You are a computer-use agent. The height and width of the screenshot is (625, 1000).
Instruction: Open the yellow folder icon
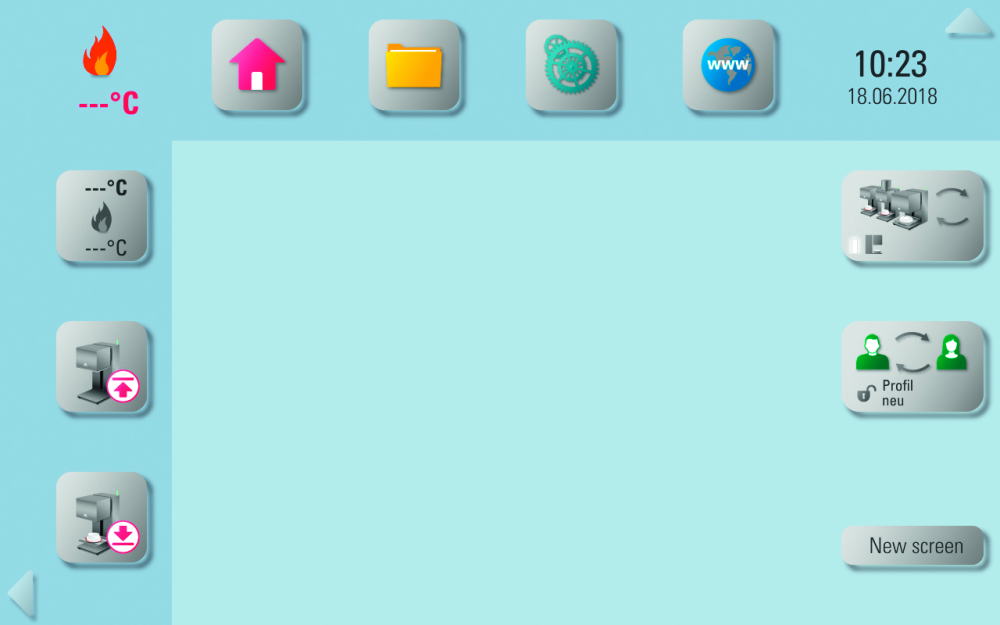click(414, 65)
